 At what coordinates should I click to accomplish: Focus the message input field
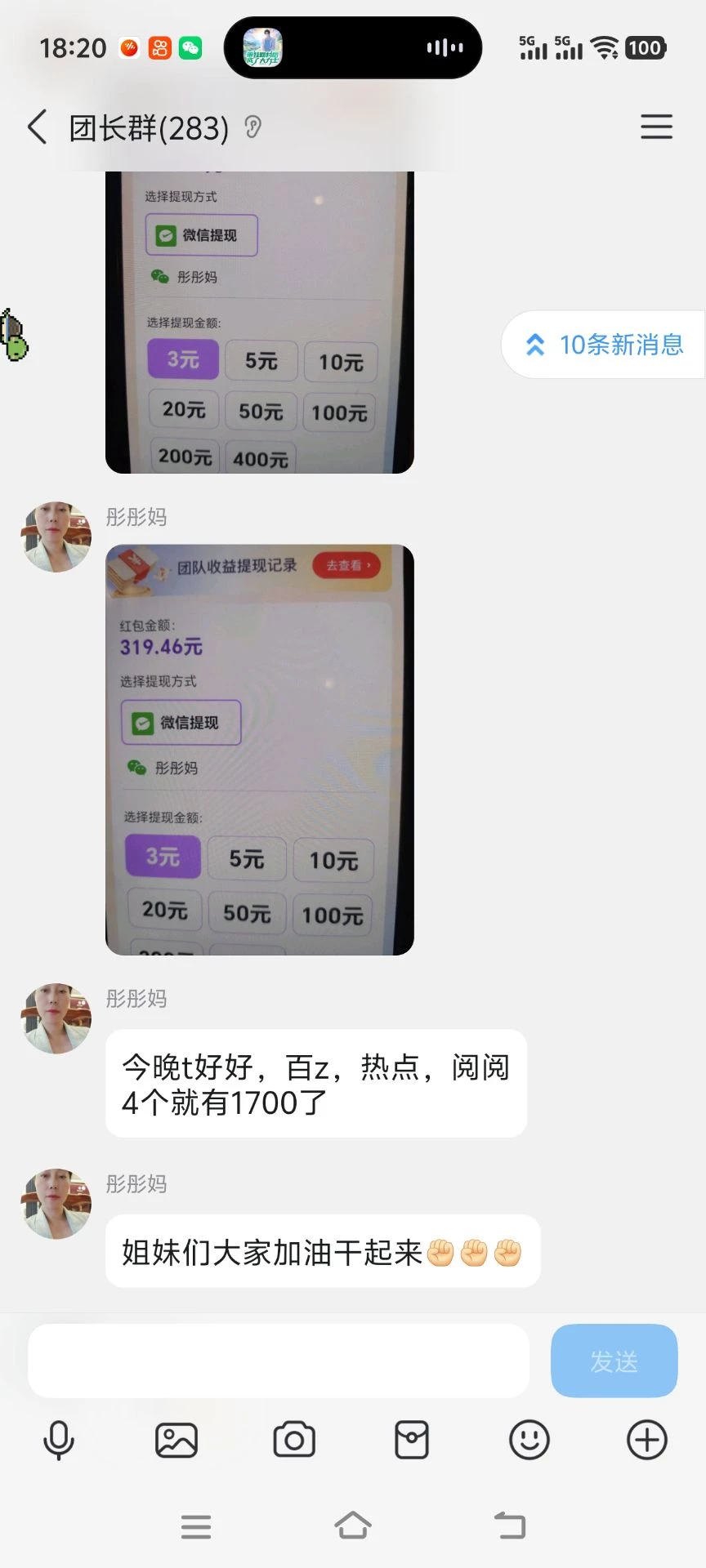coord(278,1361)
